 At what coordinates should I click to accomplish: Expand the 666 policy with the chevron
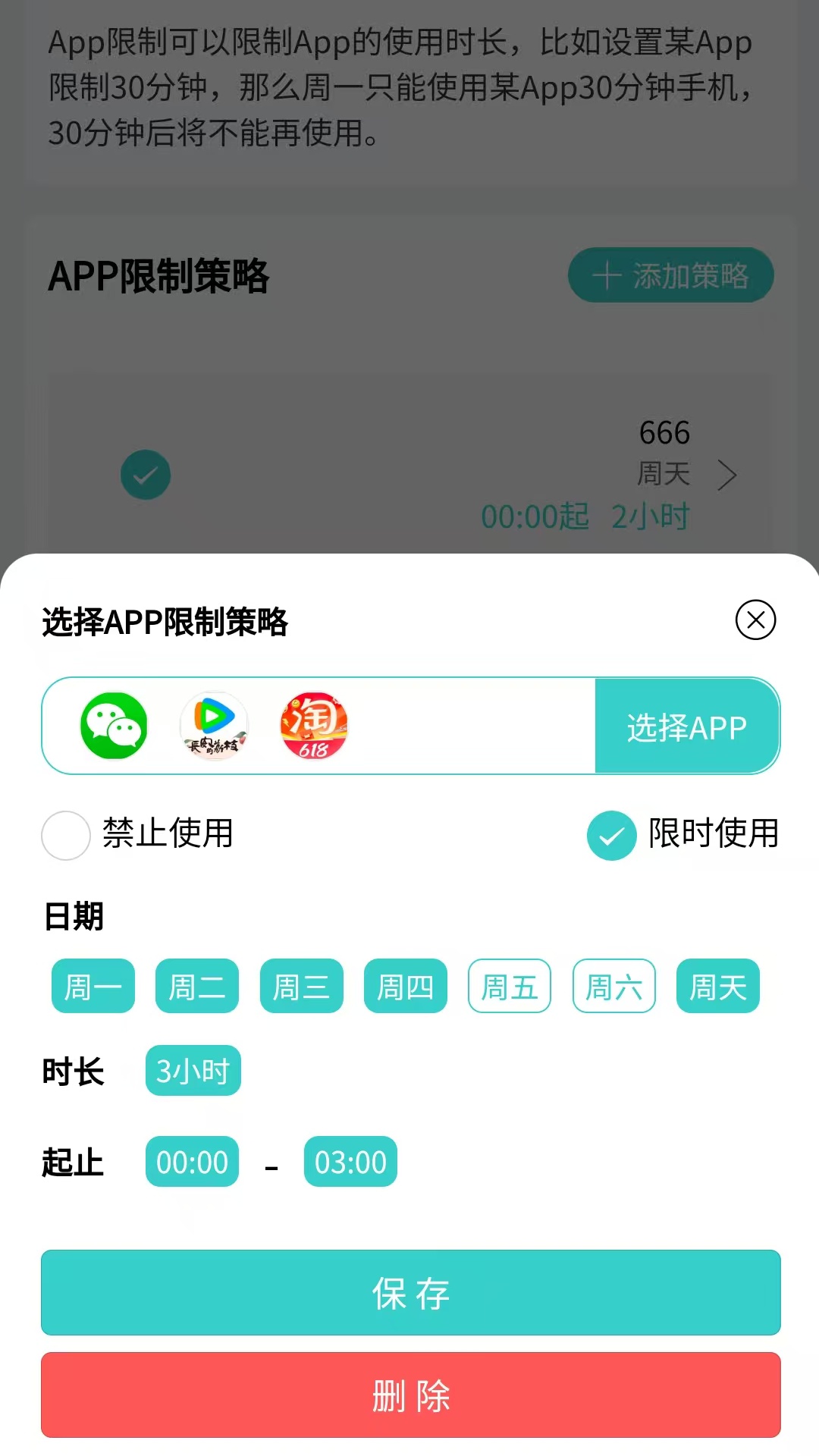click(726, 474)
